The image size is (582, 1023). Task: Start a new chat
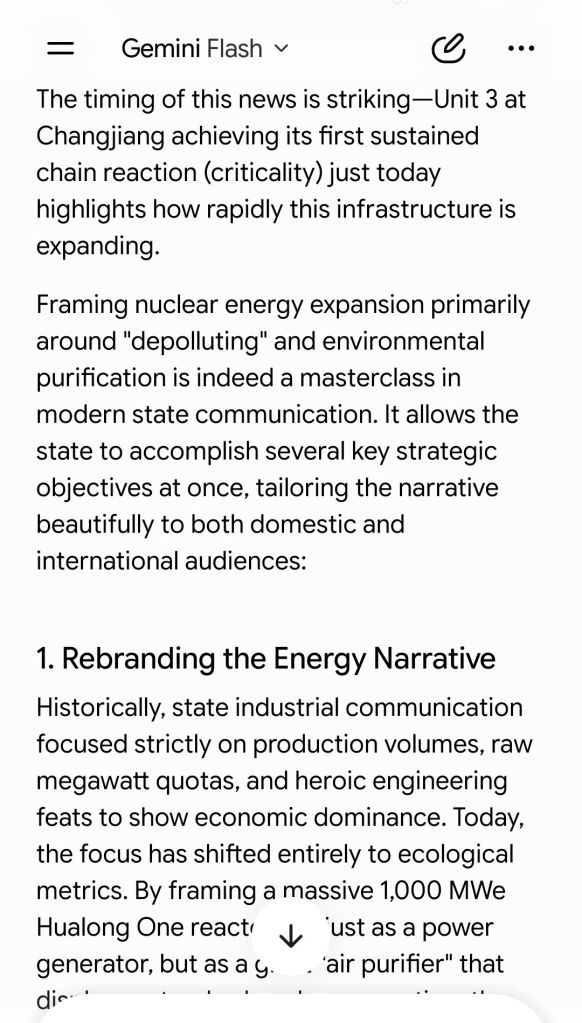[x=449, y=48]
